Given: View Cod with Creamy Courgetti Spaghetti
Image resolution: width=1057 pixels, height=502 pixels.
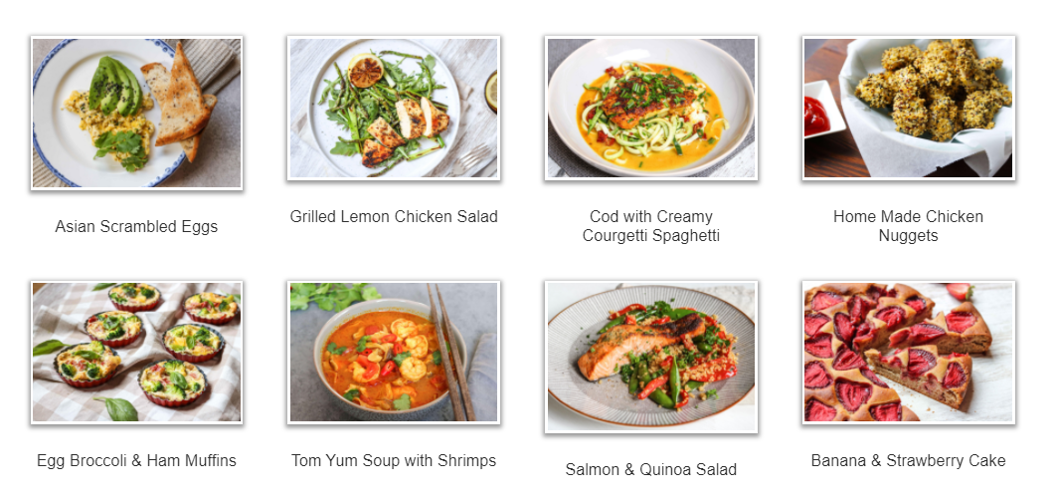Looking at the screenshot, I should 650,108.
